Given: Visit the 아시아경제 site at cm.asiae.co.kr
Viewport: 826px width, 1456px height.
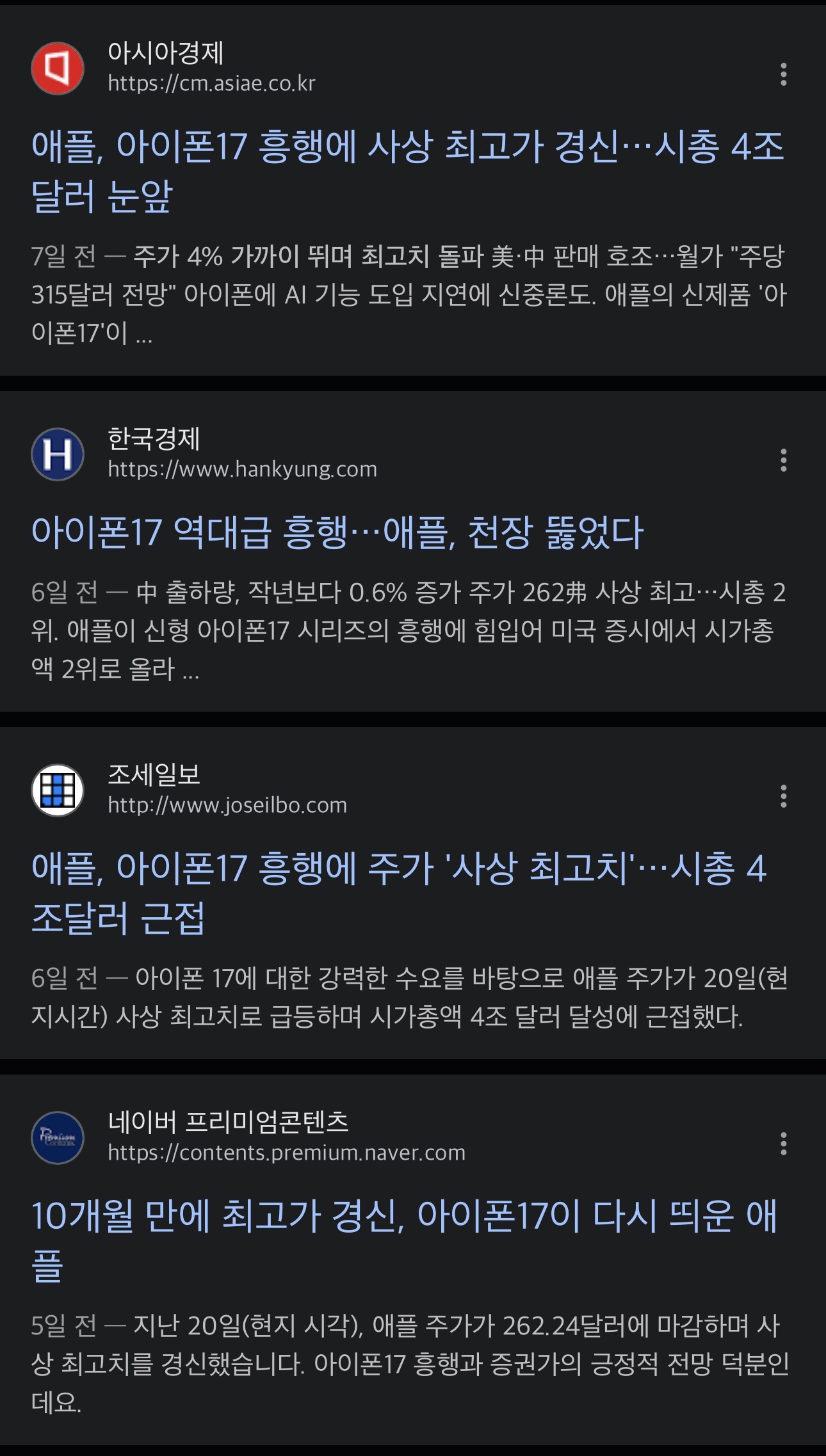Looking at the screenshot, I should 211,83.
